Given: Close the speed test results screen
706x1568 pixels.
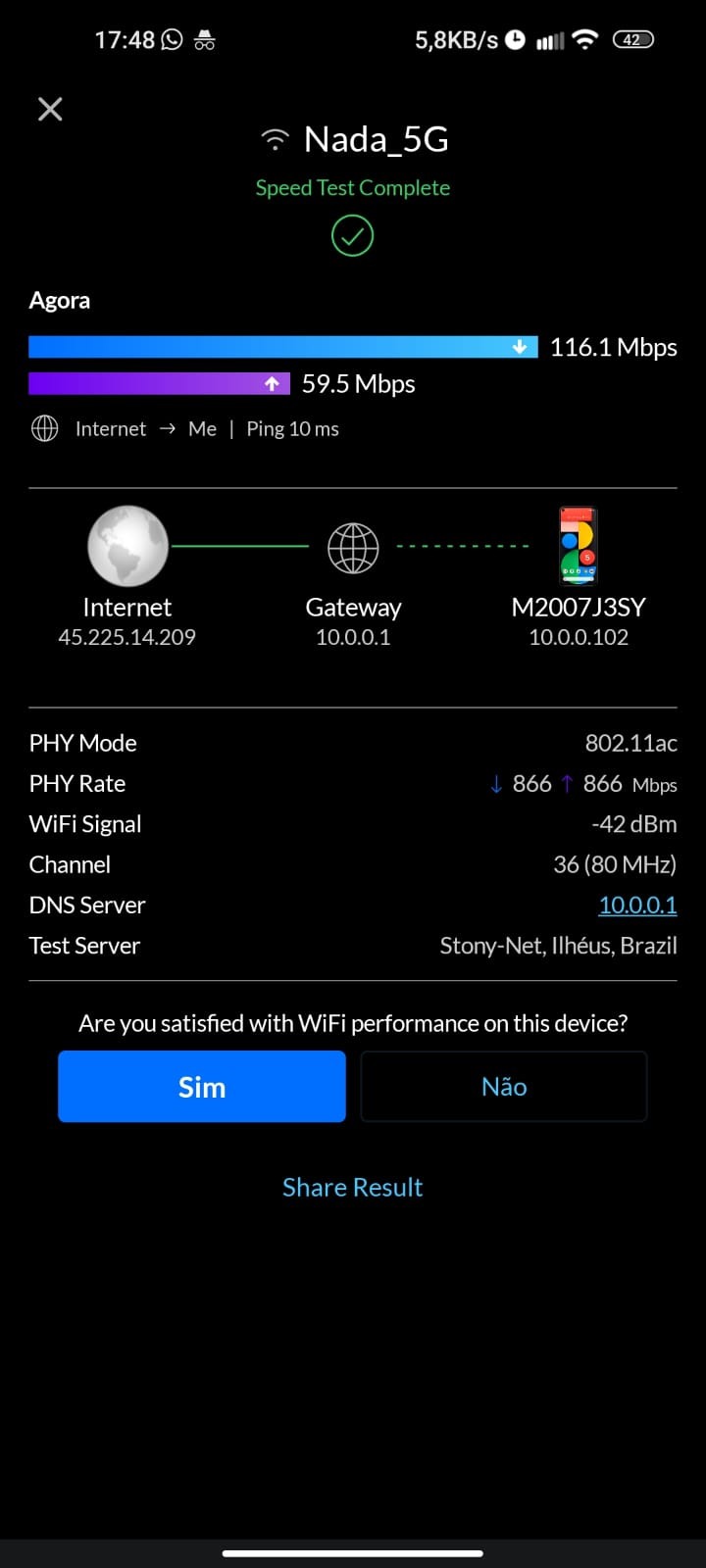Looking at the screenshot, I should [50, 109].
